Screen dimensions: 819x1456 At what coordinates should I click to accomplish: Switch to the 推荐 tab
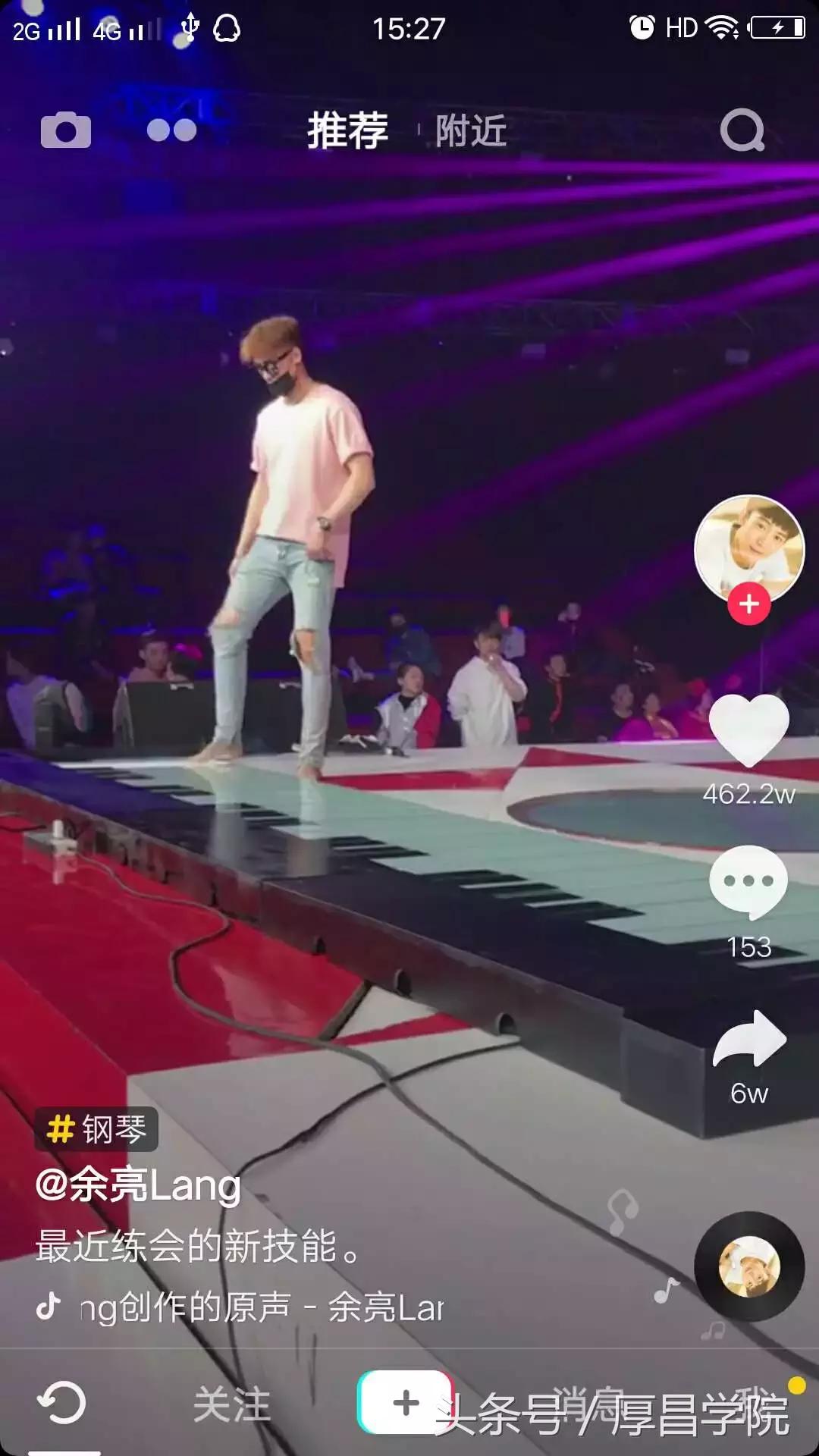[x=347, y=130]
